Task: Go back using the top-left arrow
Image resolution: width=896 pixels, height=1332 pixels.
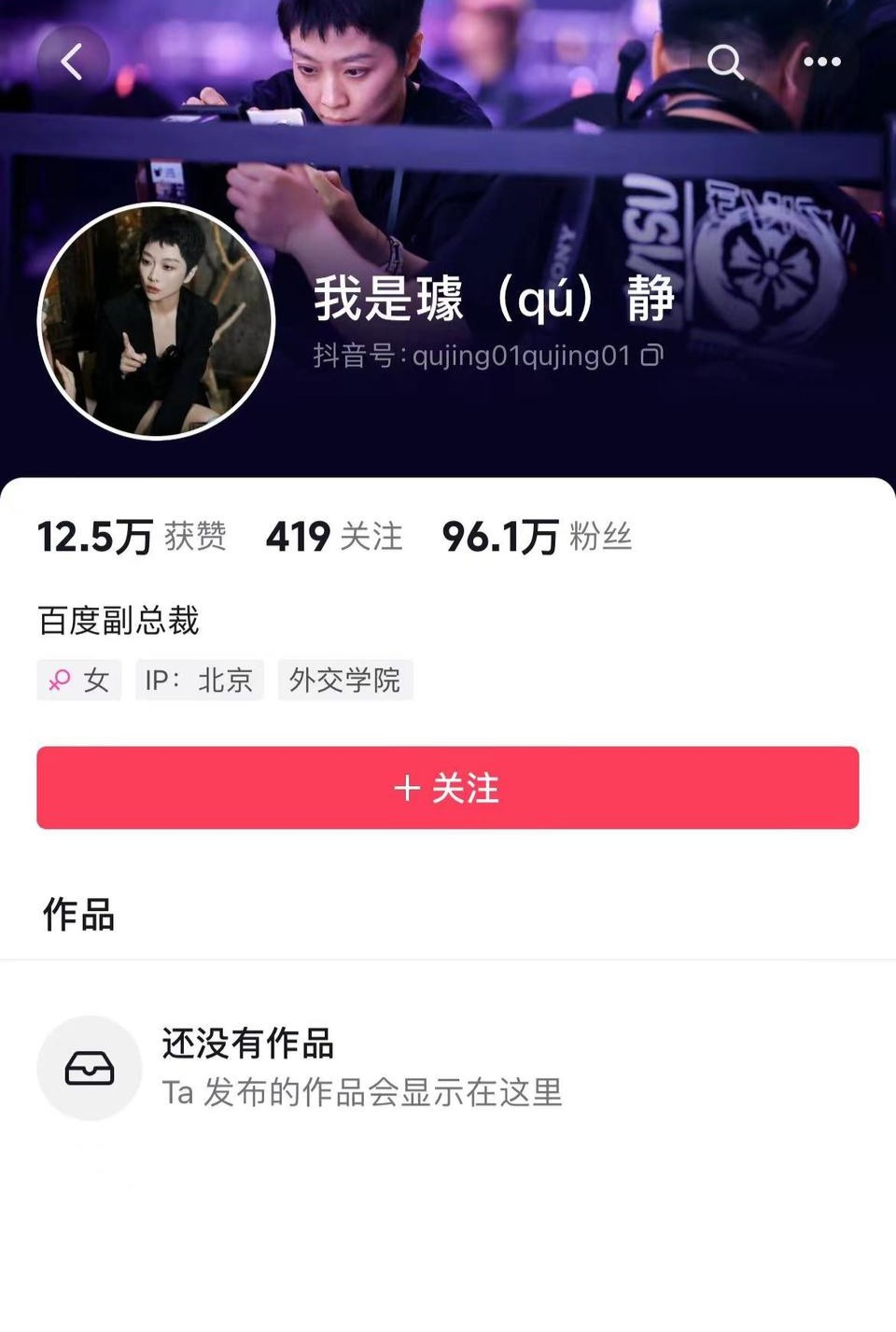Action: click(72, 62)
